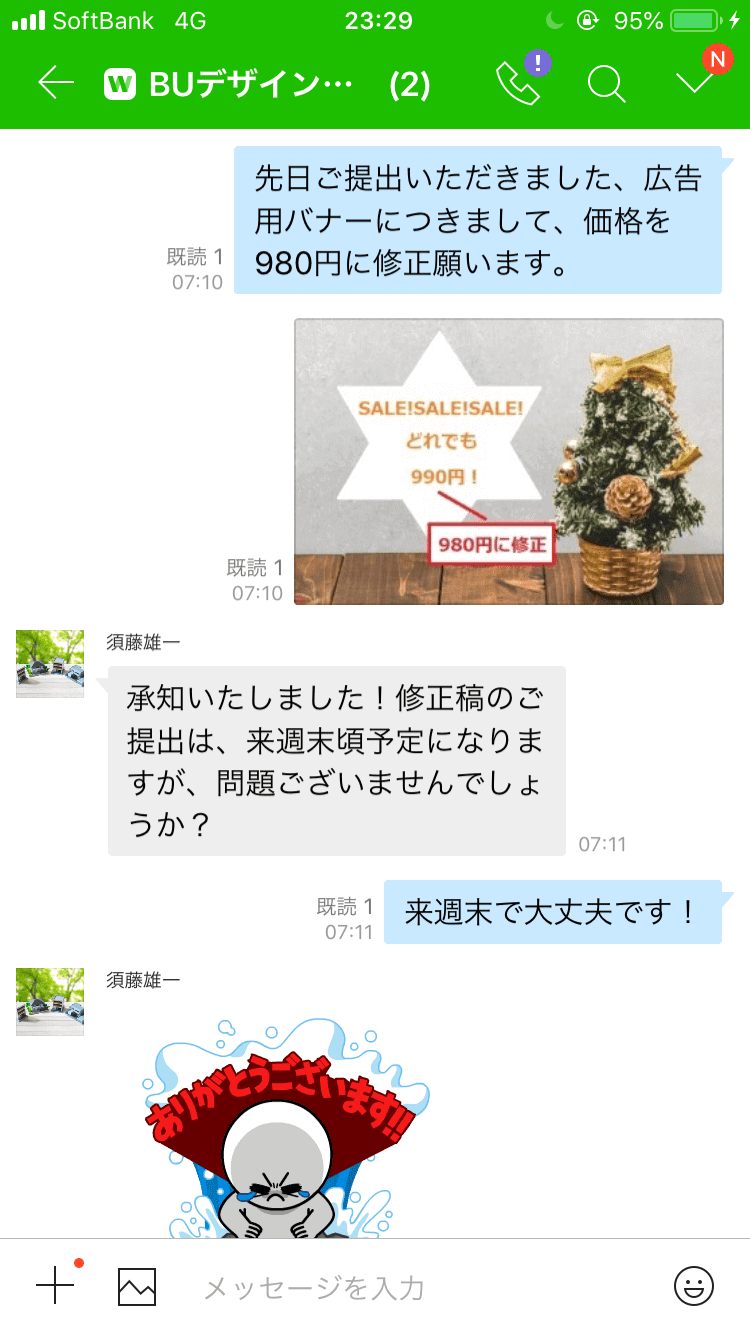Open the Christmas sale banner image

[x=508, y=461]
